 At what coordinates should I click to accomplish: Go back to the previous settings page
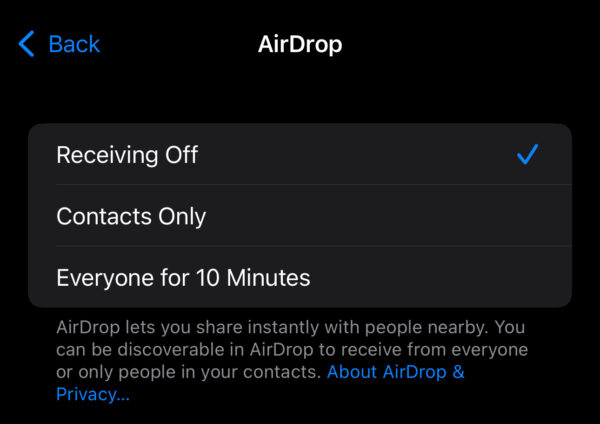tap(60, 44)
